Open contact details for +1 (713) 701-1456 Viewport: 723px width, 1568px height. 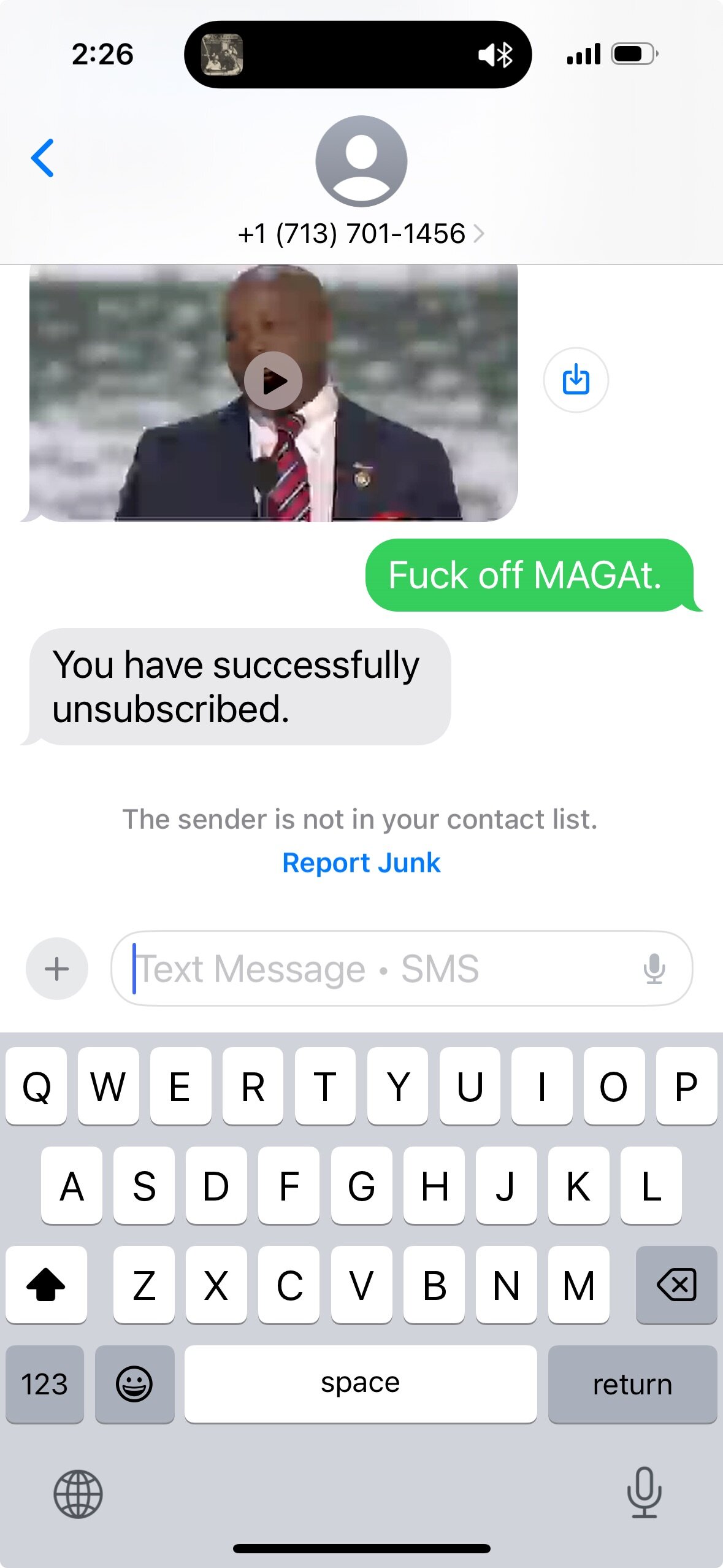click(x=361, y=234)
